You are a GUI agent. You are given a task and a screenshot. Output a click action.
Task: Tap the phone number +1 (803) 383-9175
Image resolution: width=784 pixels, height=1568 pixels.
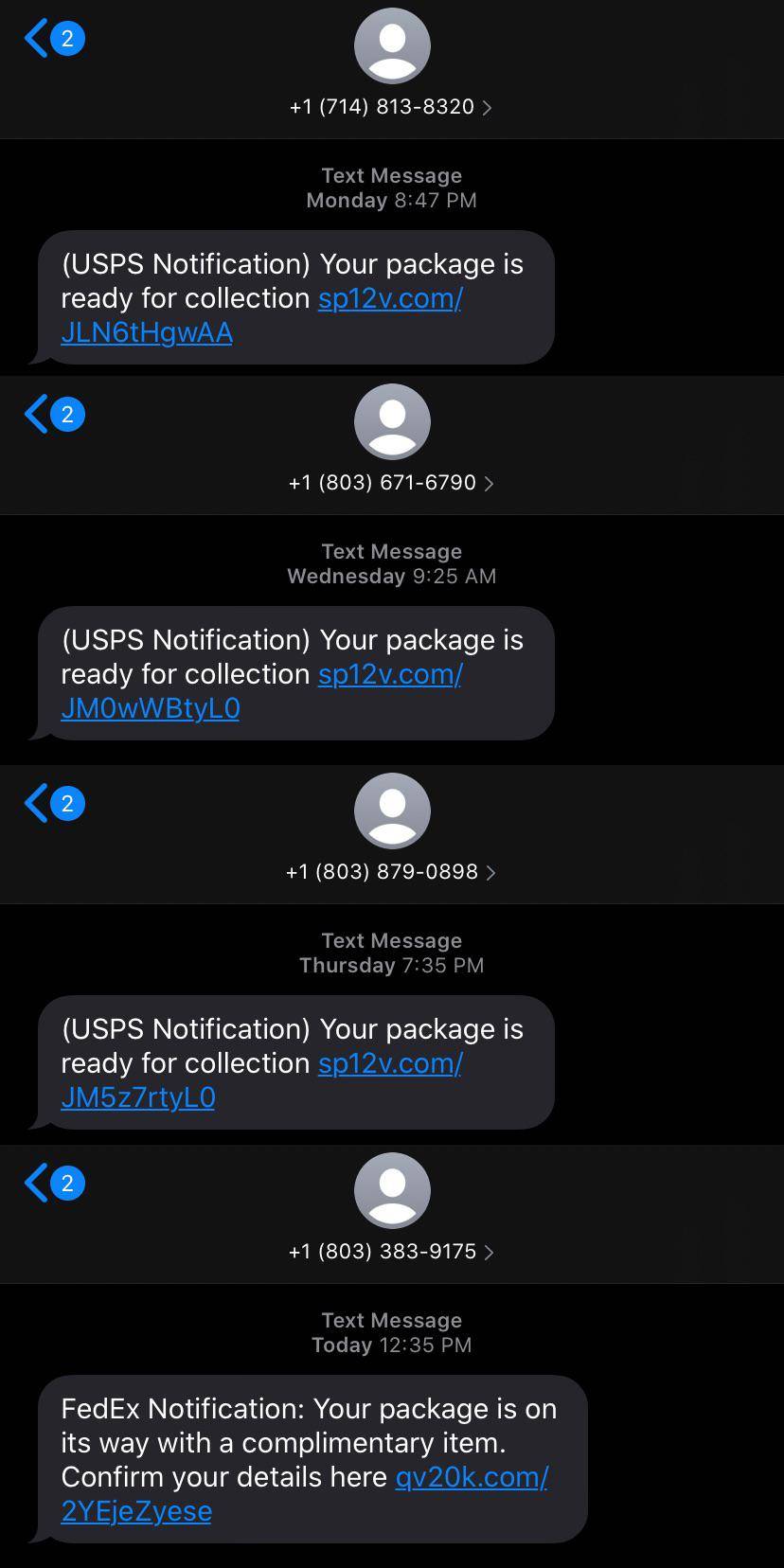click(383, 1251)
